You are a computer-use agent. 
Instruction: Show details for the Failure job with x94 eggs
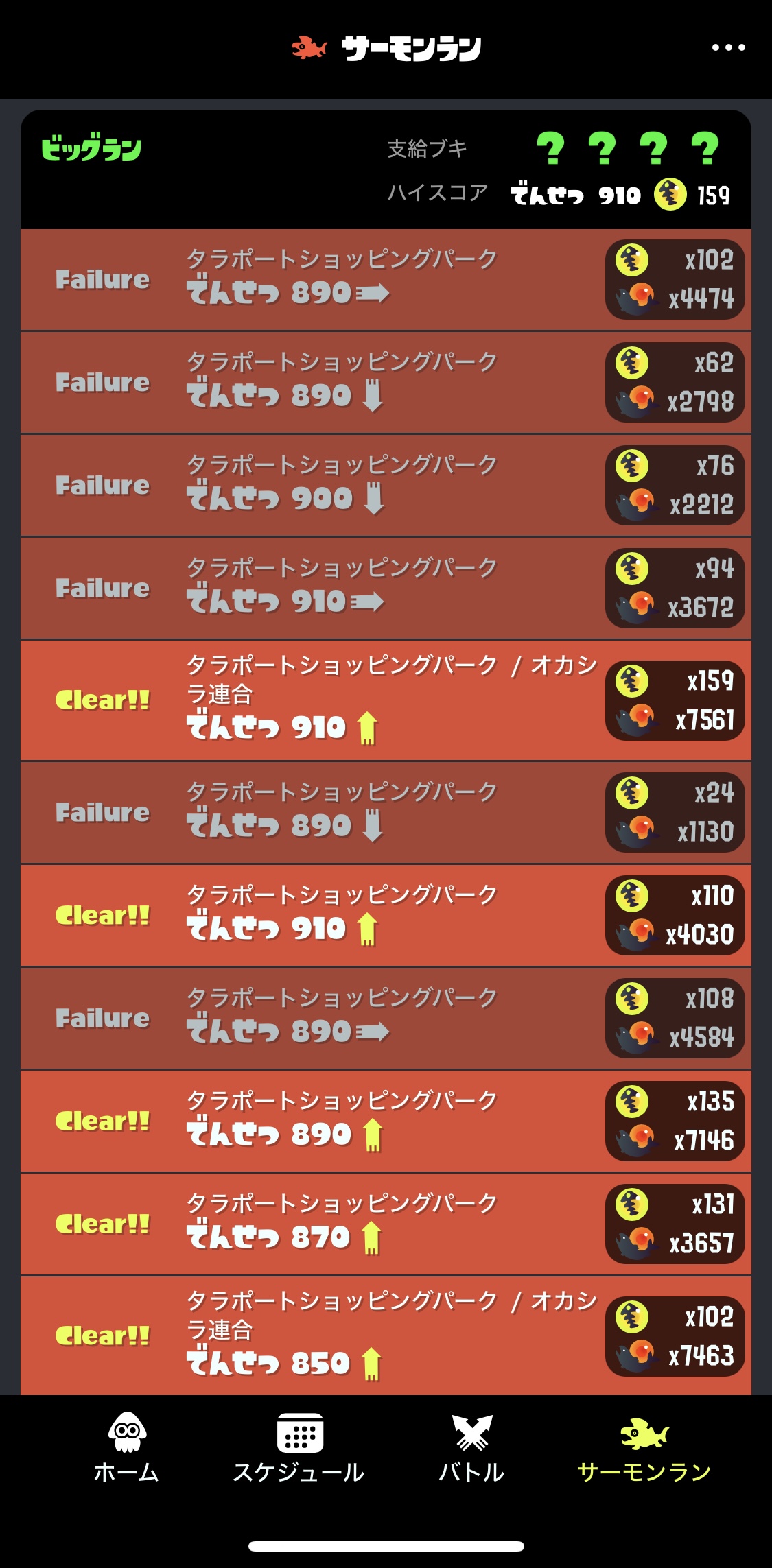pos(386,589)
